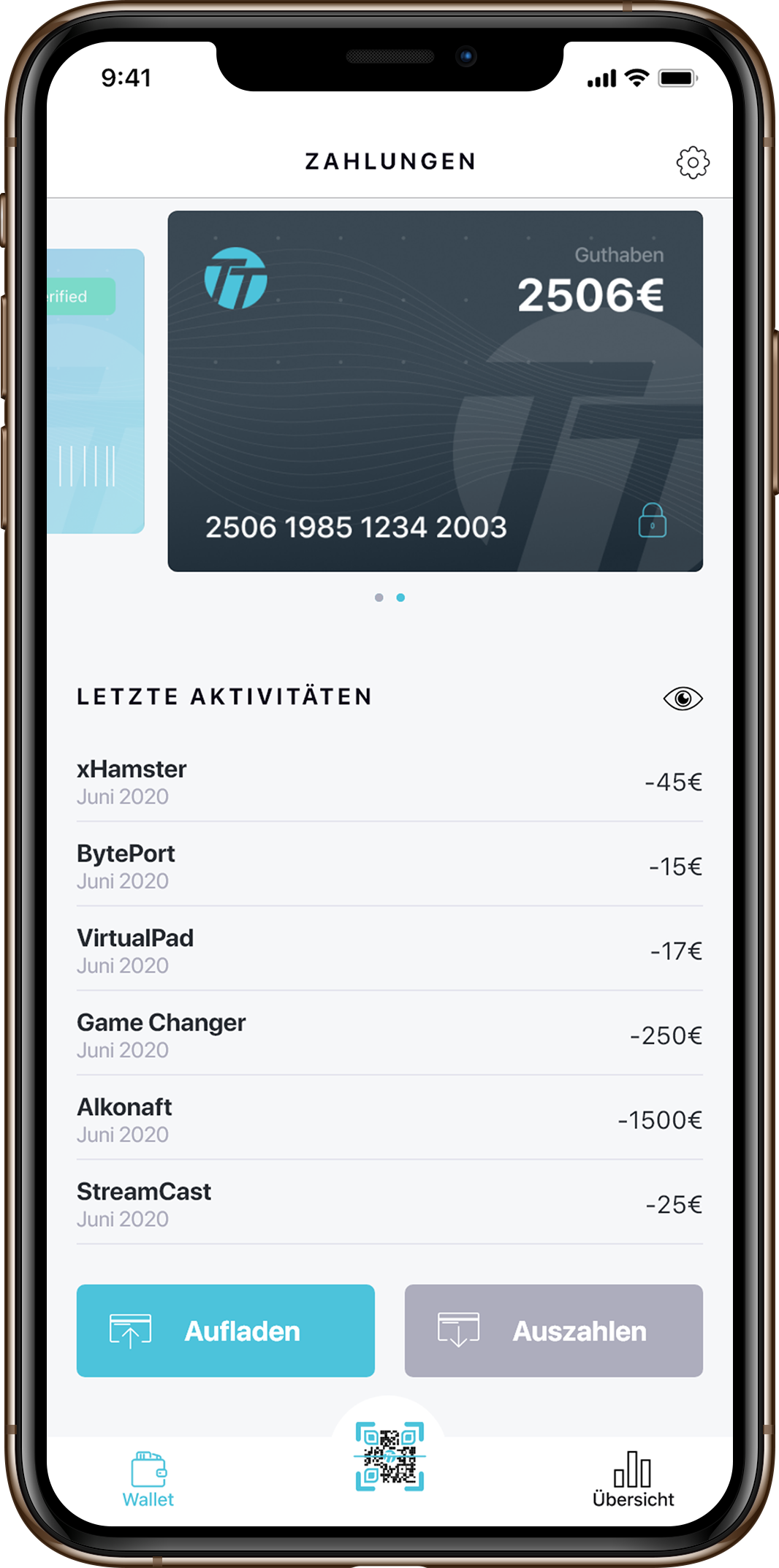Tap the Auszahlen button
779x1568 pixels.
tap(553, 1331)
